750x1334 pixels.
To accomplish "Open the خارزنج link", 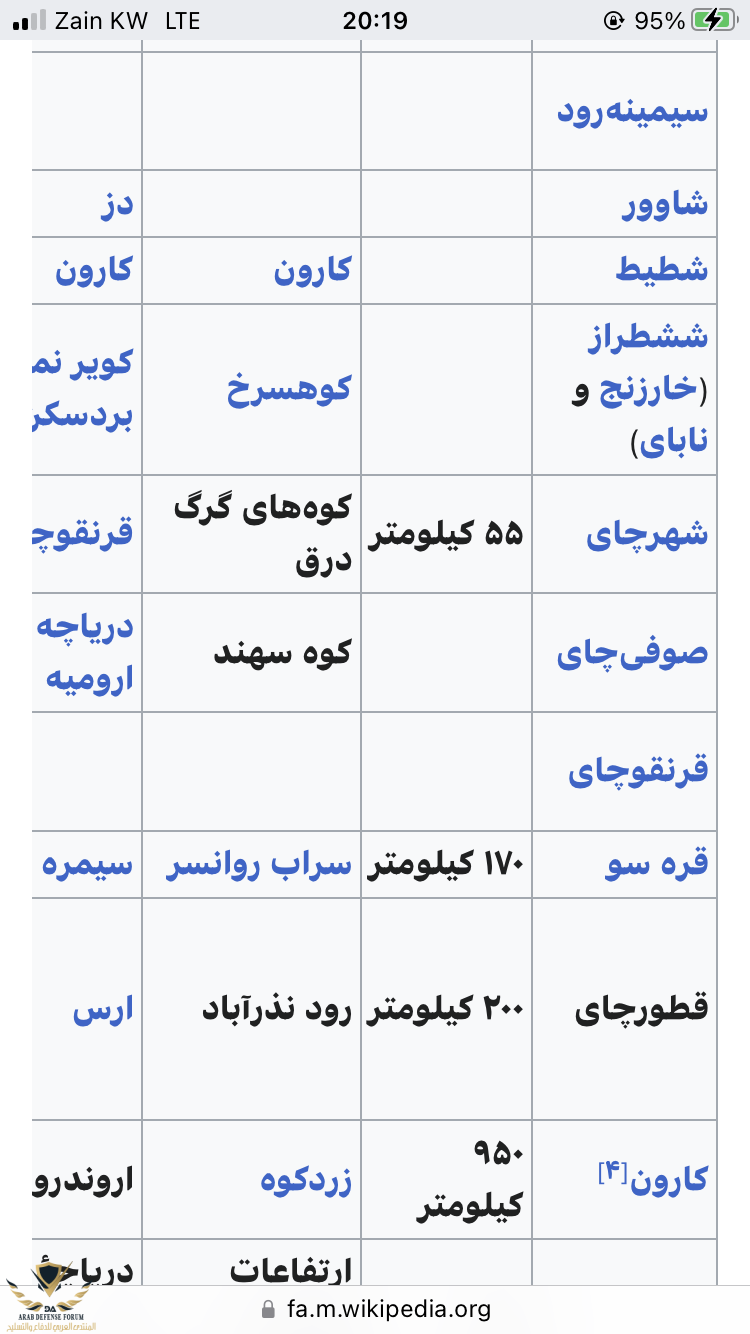I will pos(647,389).
